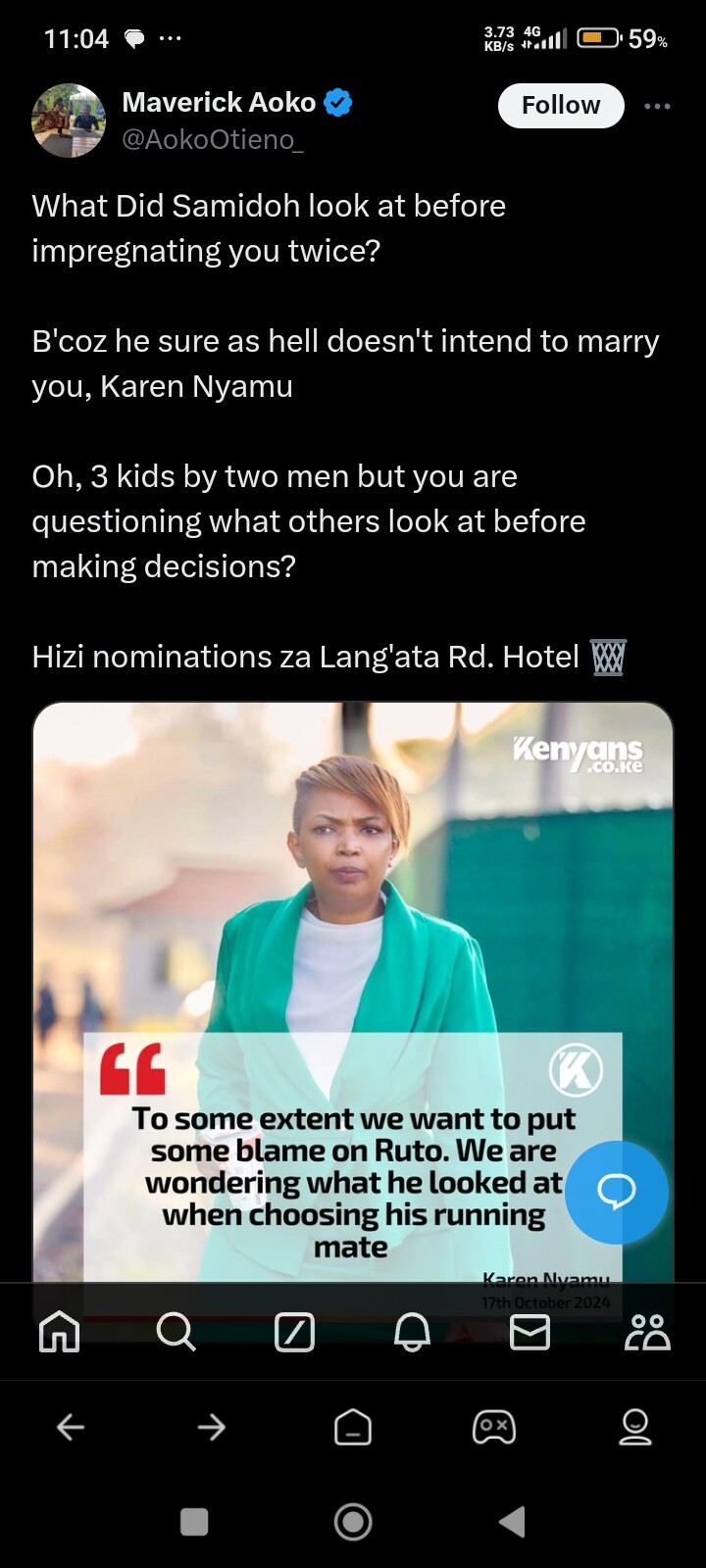706x1568 pixels.
Task: Open the game controller icon
Action: pyautogui.click(x=494, y=1427)
